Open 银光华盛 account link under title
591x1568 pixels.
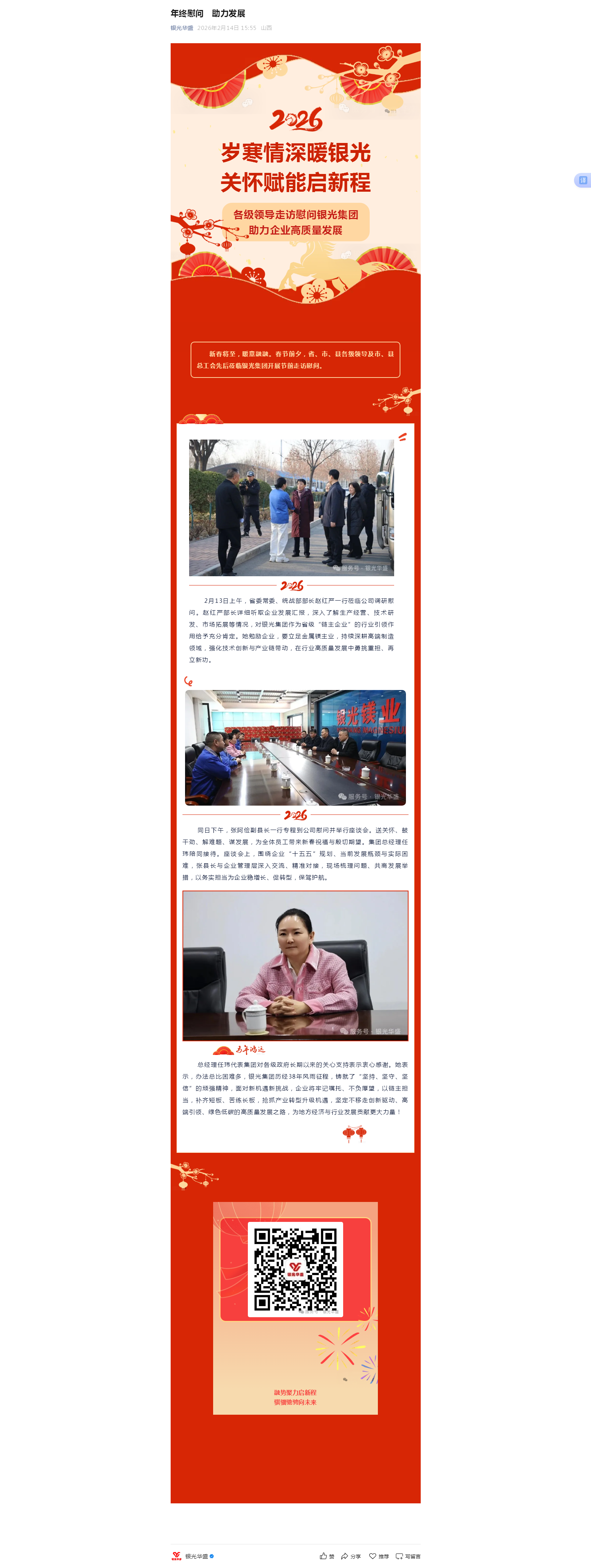pos(181,28)
